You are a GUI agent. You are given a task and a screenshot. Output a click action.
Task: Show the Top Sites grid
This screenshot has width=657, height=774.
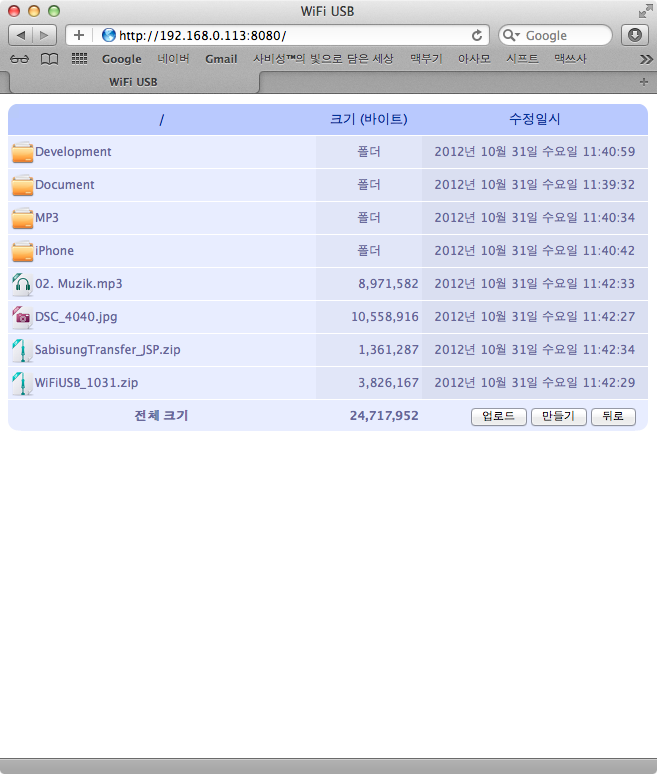coord(79,59)
